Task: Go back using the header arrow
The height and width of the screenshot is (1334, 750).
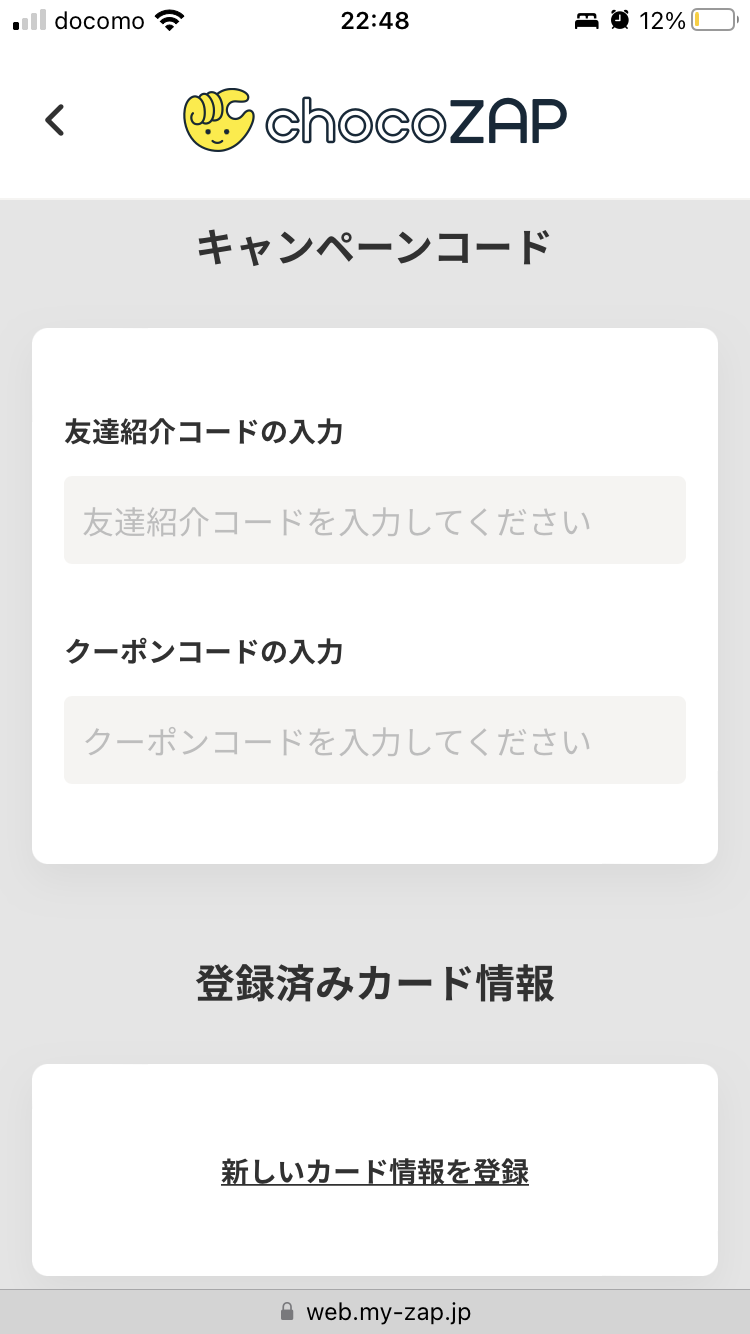Action: click(x=55, y=120)
